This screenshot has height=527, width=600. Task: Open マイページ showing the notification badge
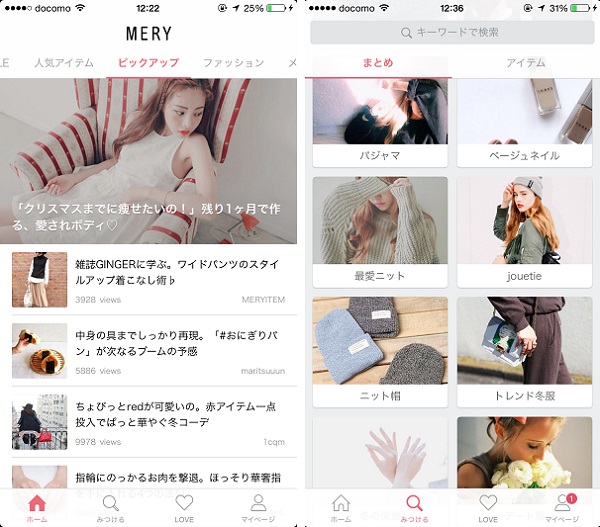(x=562, y=508)
